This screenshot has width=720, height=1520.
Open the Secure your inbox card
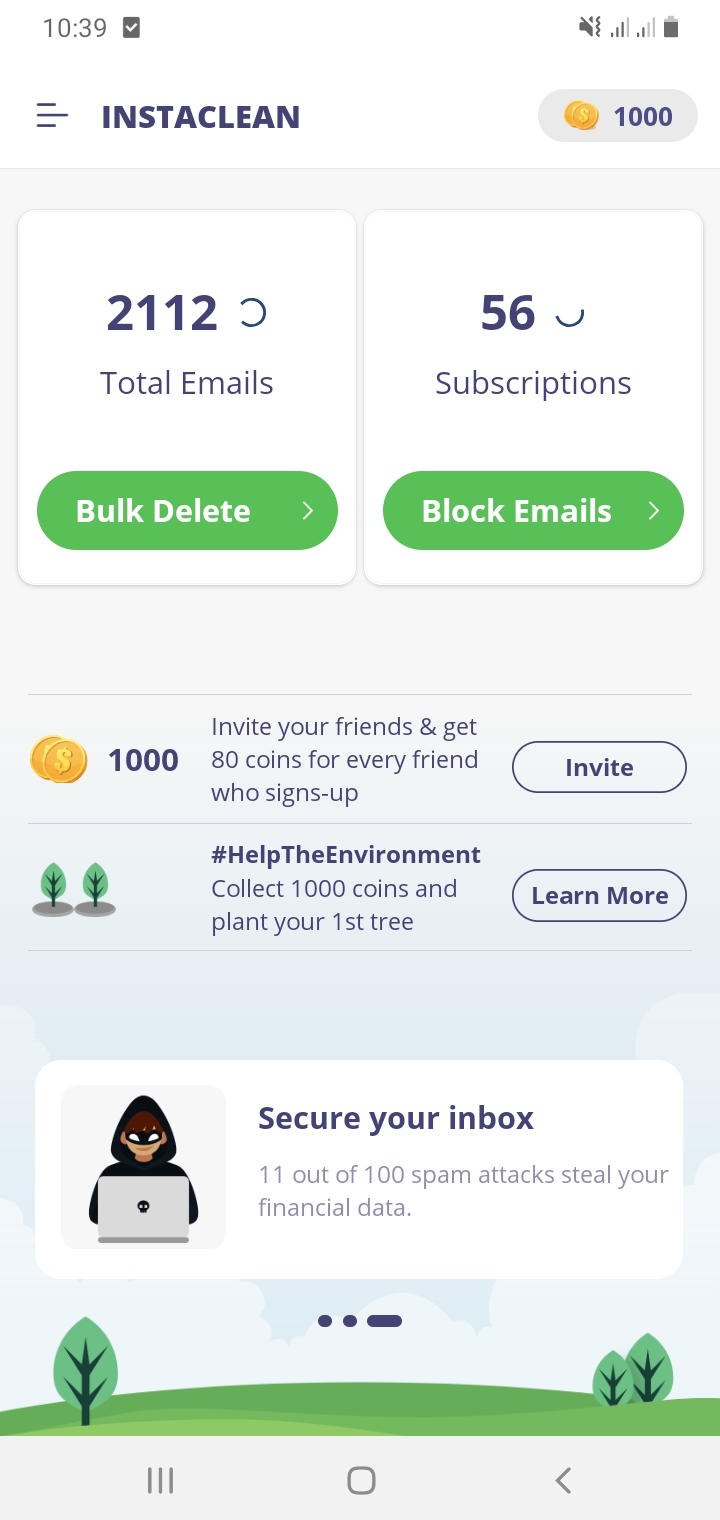click(x=359, y=1168)
